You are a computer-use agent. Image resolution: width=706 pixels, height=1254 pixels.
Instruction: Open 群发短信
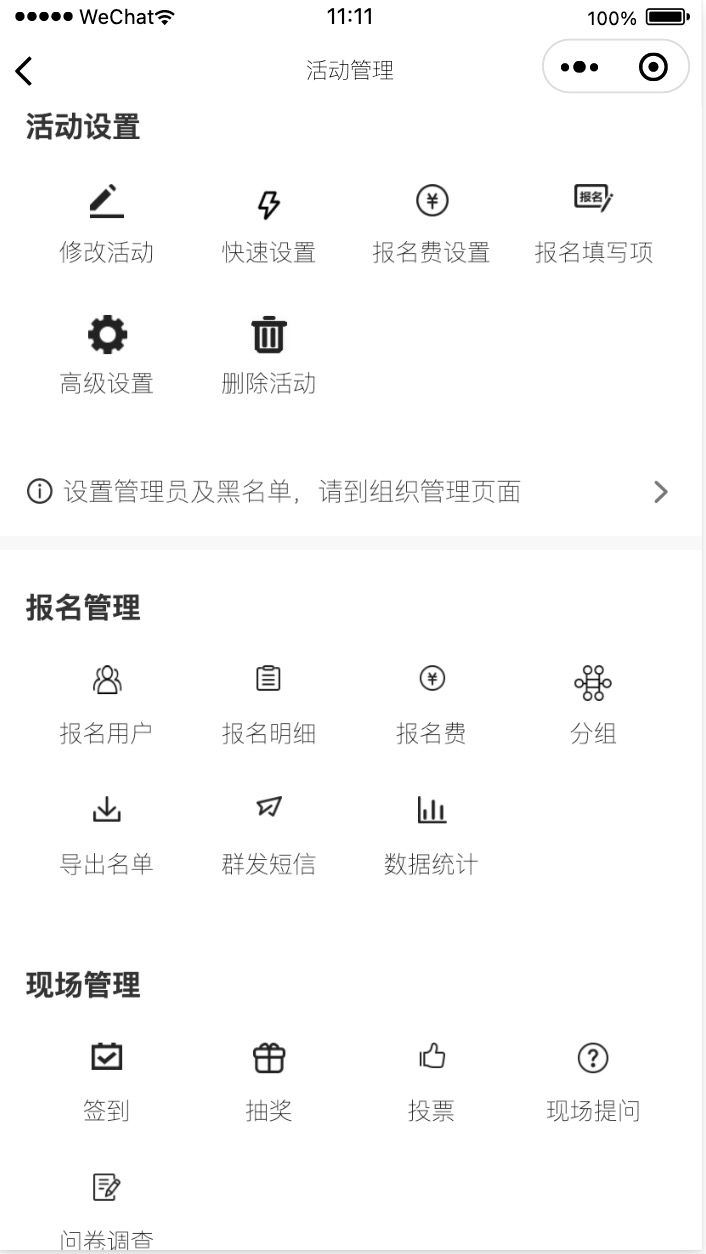[269, 836]
